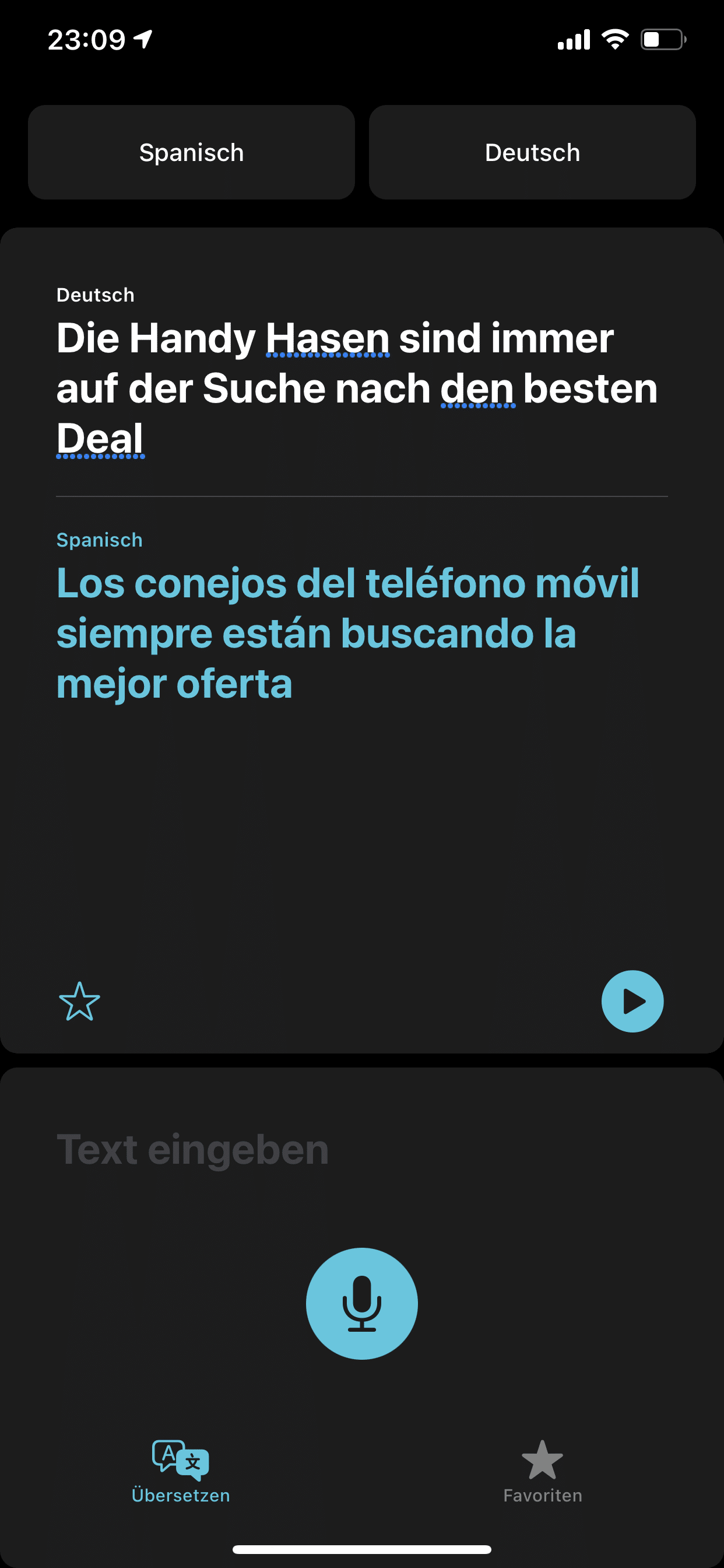The width and height of the screenshot is (724, 1568).
Task: Play the Spanish translation aloud
Action: click(632, 1002)
